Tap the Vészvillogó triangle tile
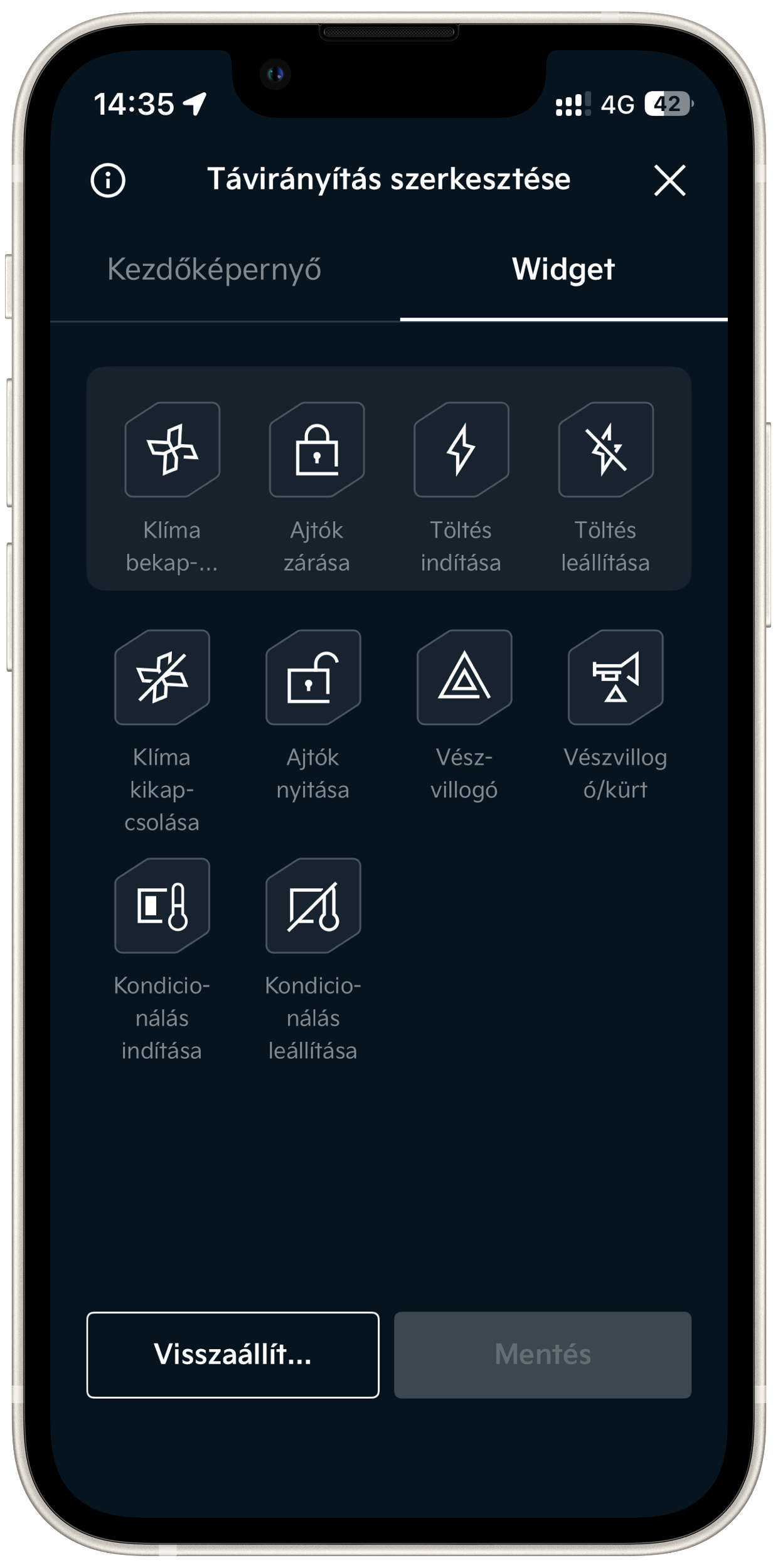 [x=464, y=677]
